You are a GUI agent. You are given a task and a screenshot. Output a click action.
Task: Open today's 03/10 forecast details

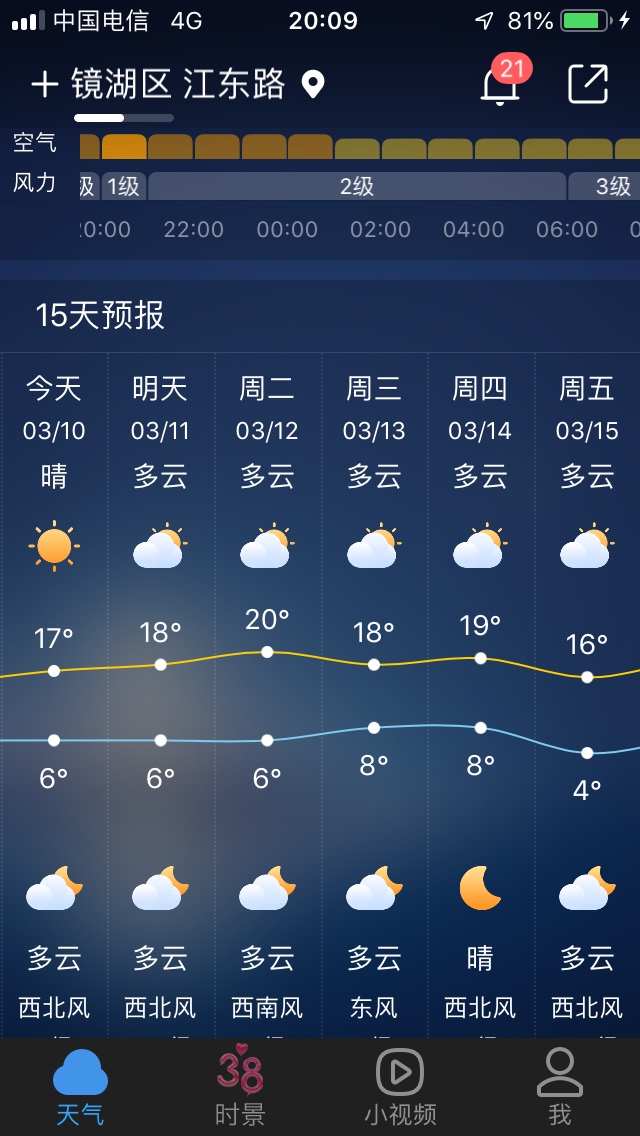click(54, 430)
